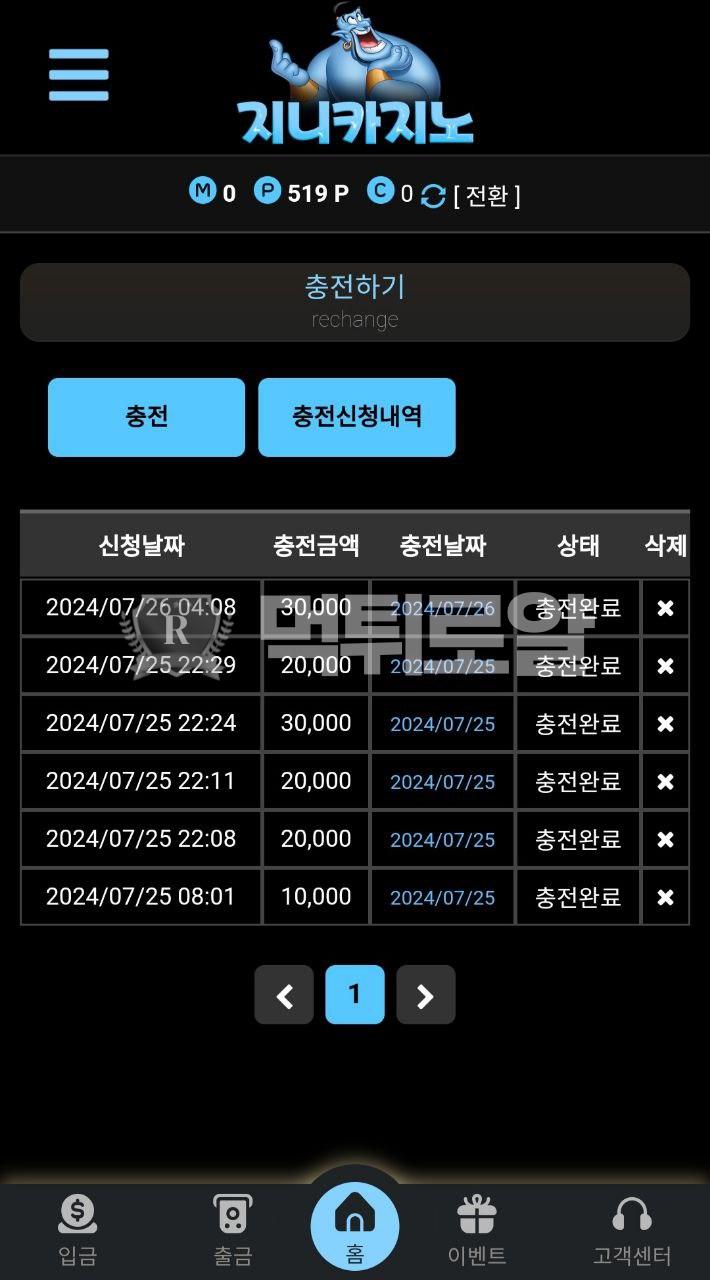
Task: Open the hamburger drawer menu
Action: click(x=79, y=74)
